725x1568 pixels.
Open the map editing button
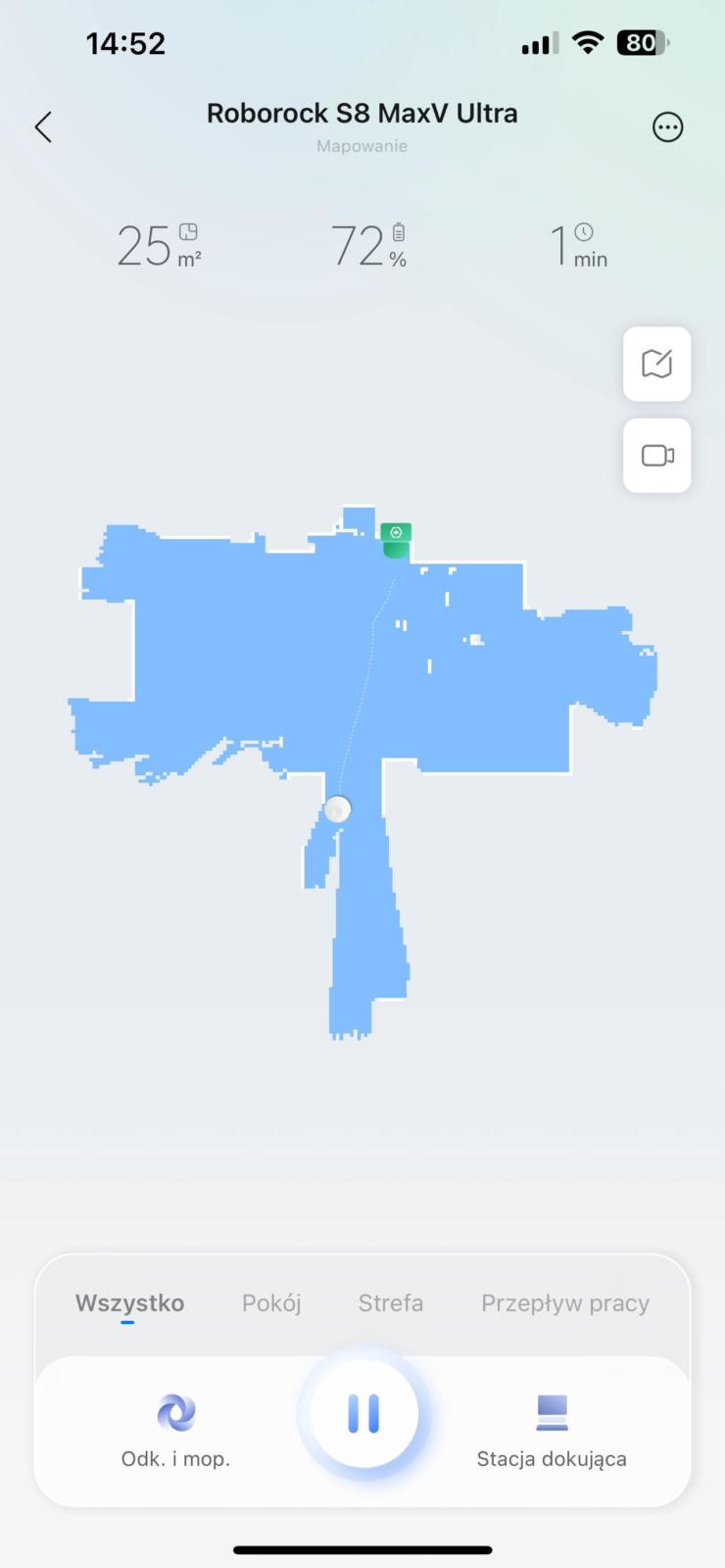(x=656, y=364)
